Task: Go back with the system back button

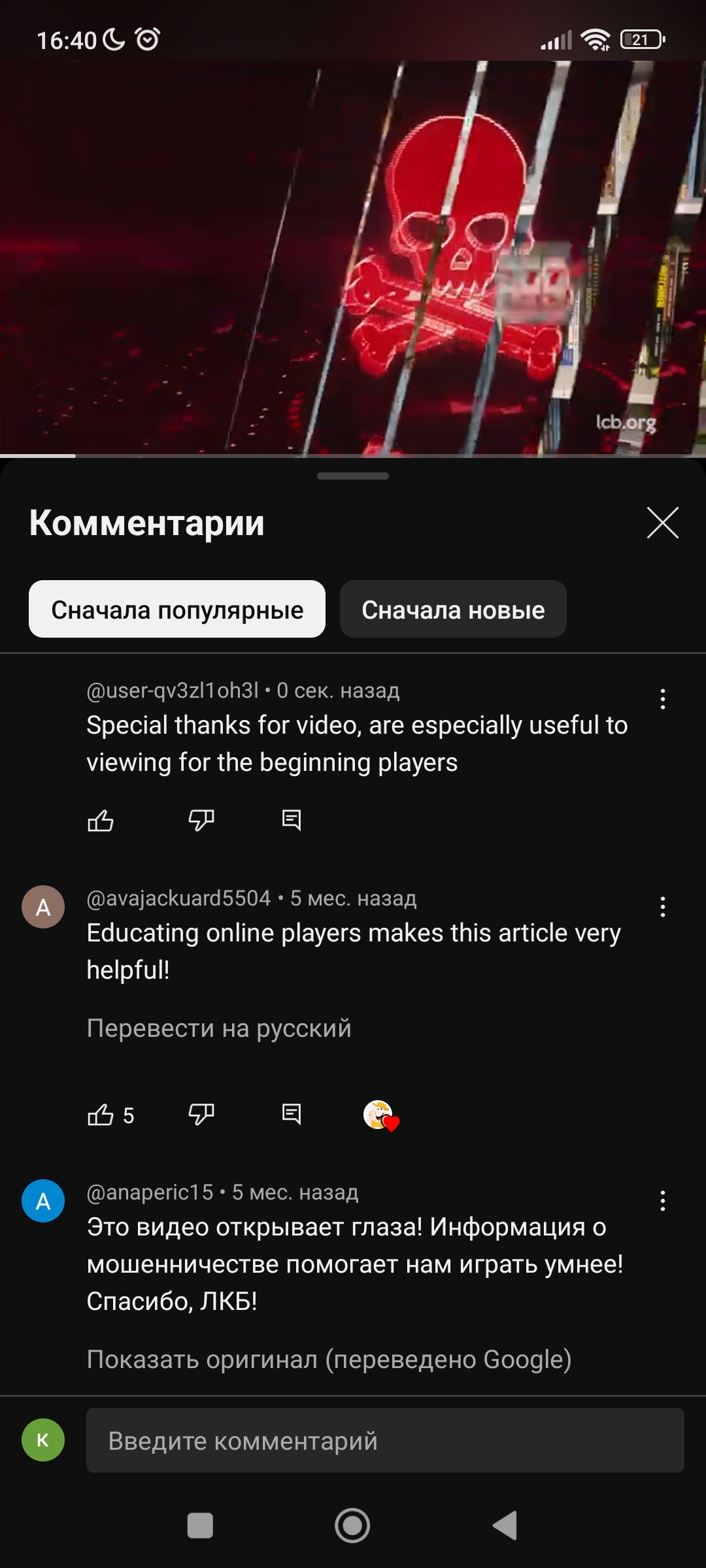Action: pos(505,1526)
